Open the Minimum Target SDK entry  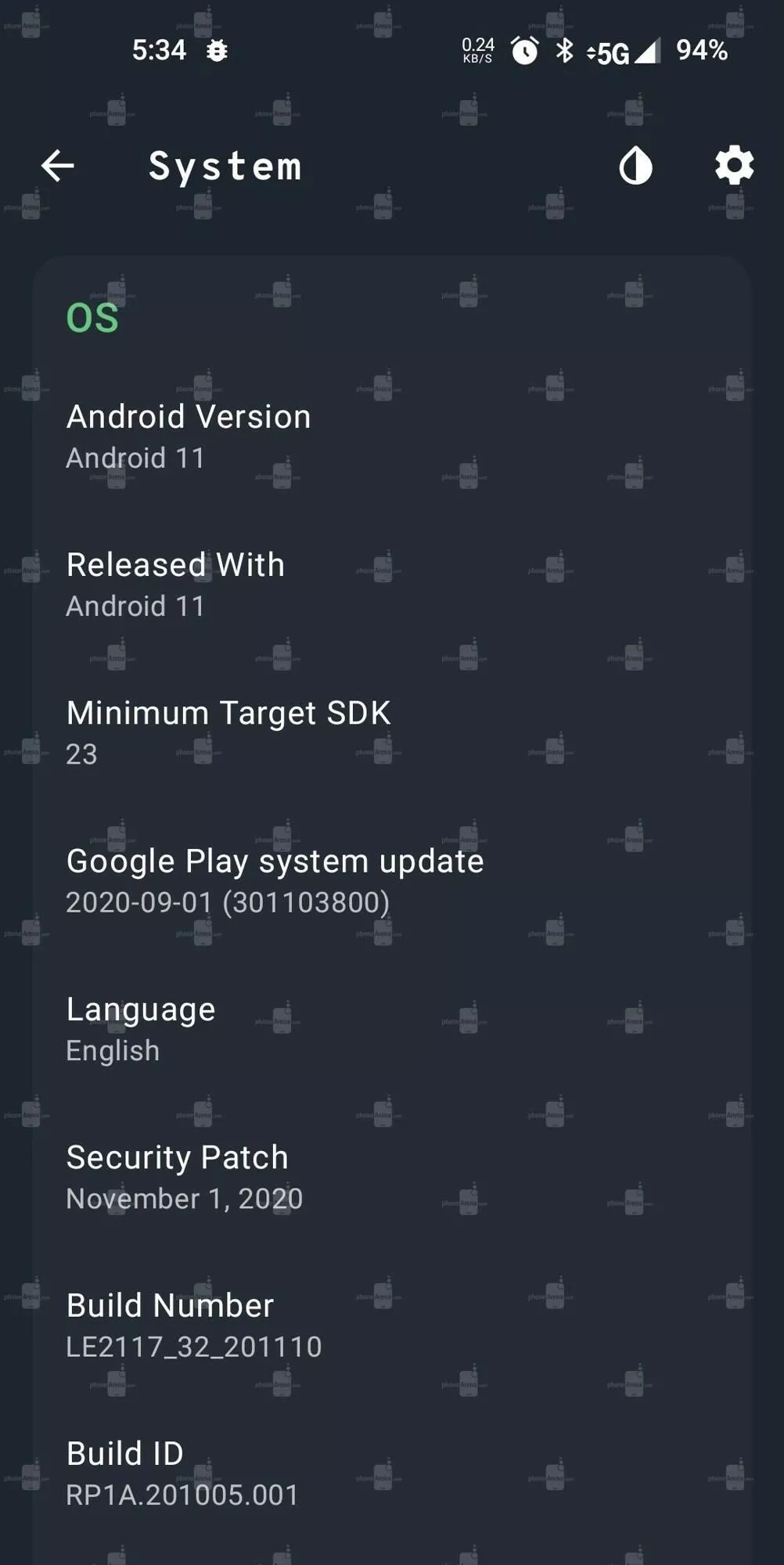[x=392, y=732]
